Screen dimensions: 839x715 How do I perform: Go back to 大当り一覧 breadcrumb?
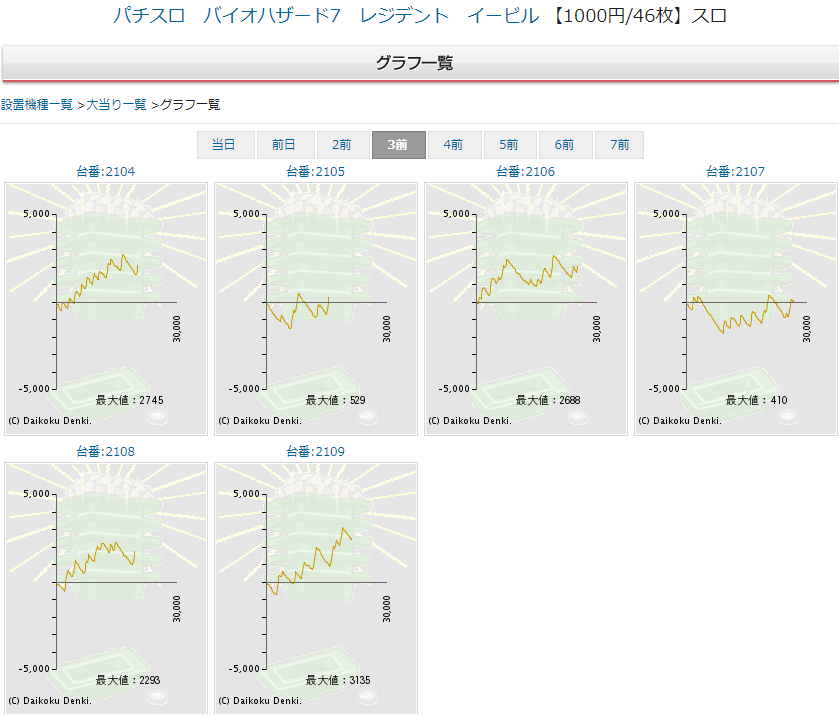coord(116,104)
